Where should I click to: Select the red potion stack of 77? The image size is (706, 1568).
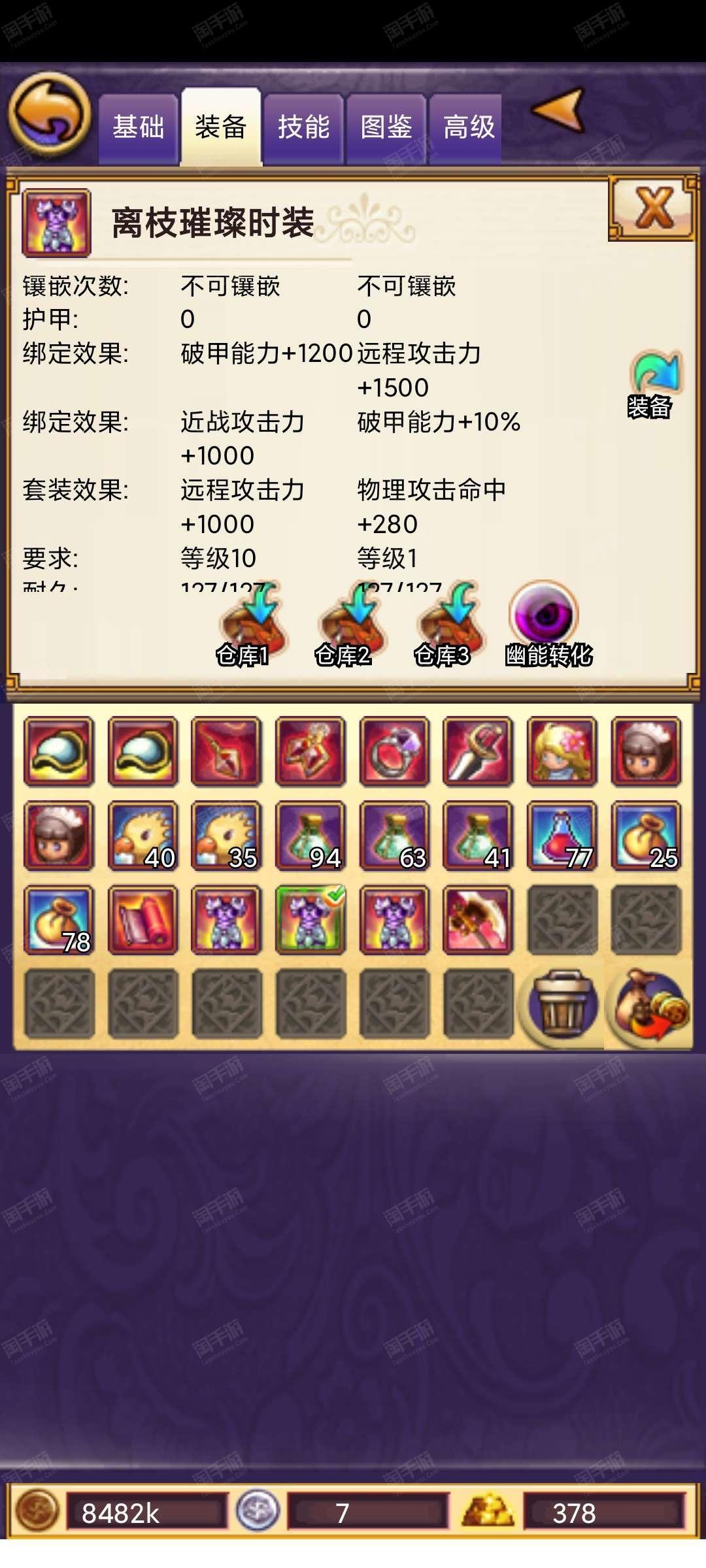tap(562, 836)
